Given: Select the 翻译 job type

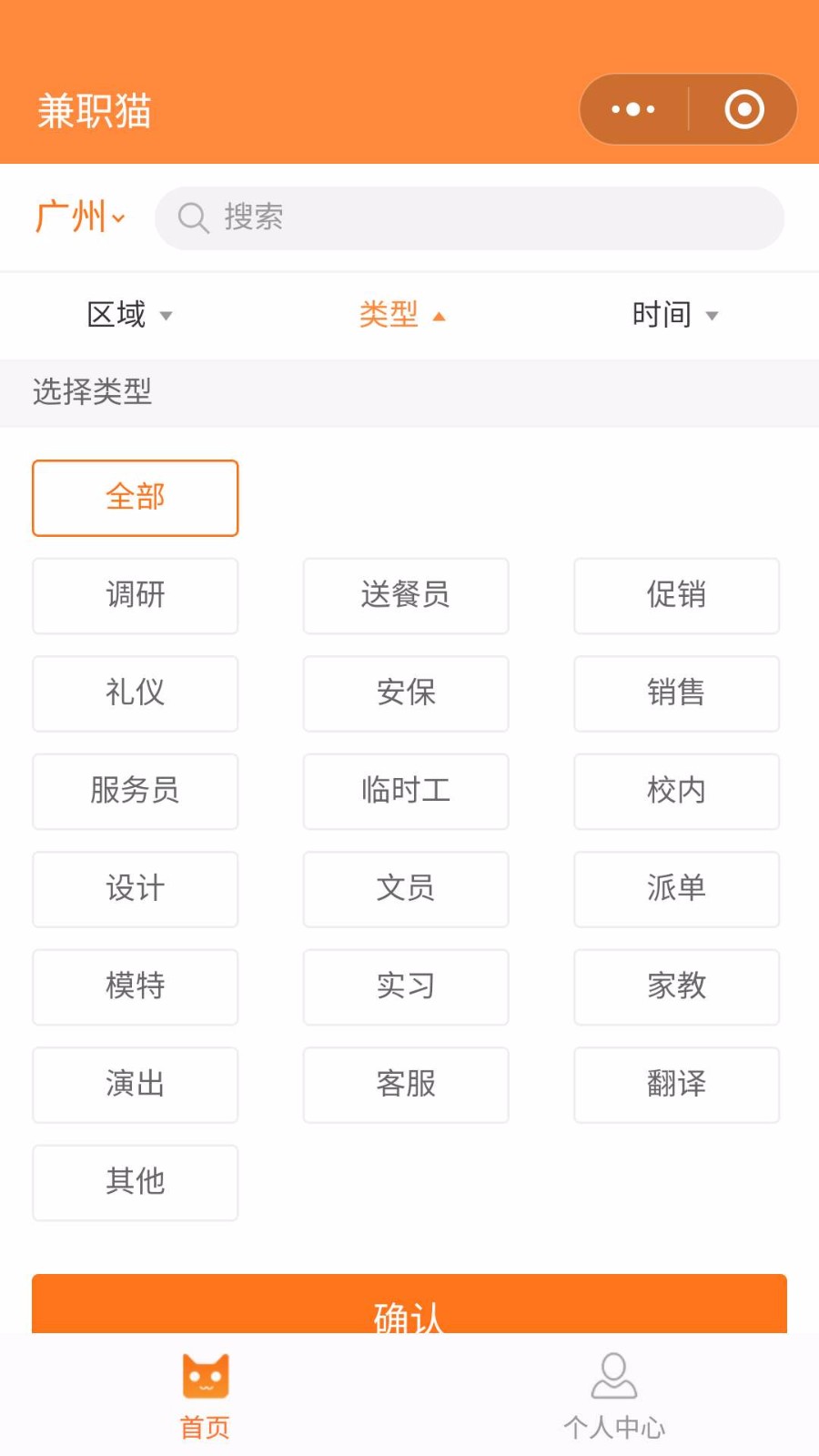Looking at the screenshot, I should click(x=676, y=1085).
